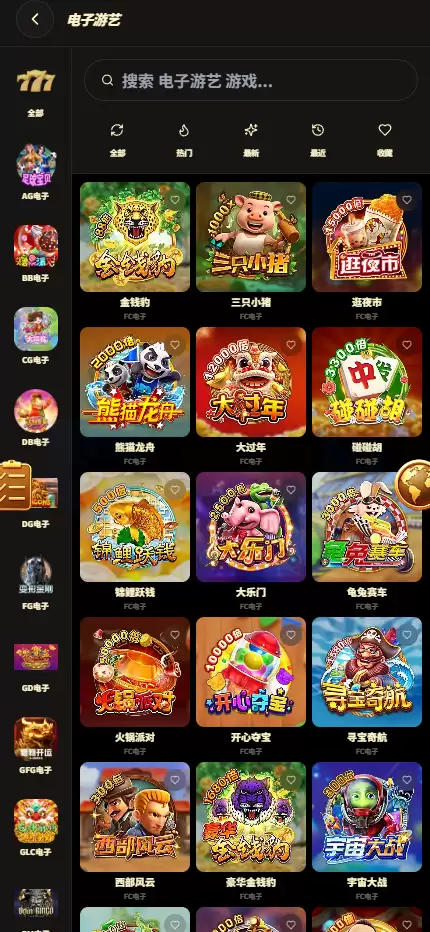
Task: Go back using the top arrow
Action: (x=35, y=19)
